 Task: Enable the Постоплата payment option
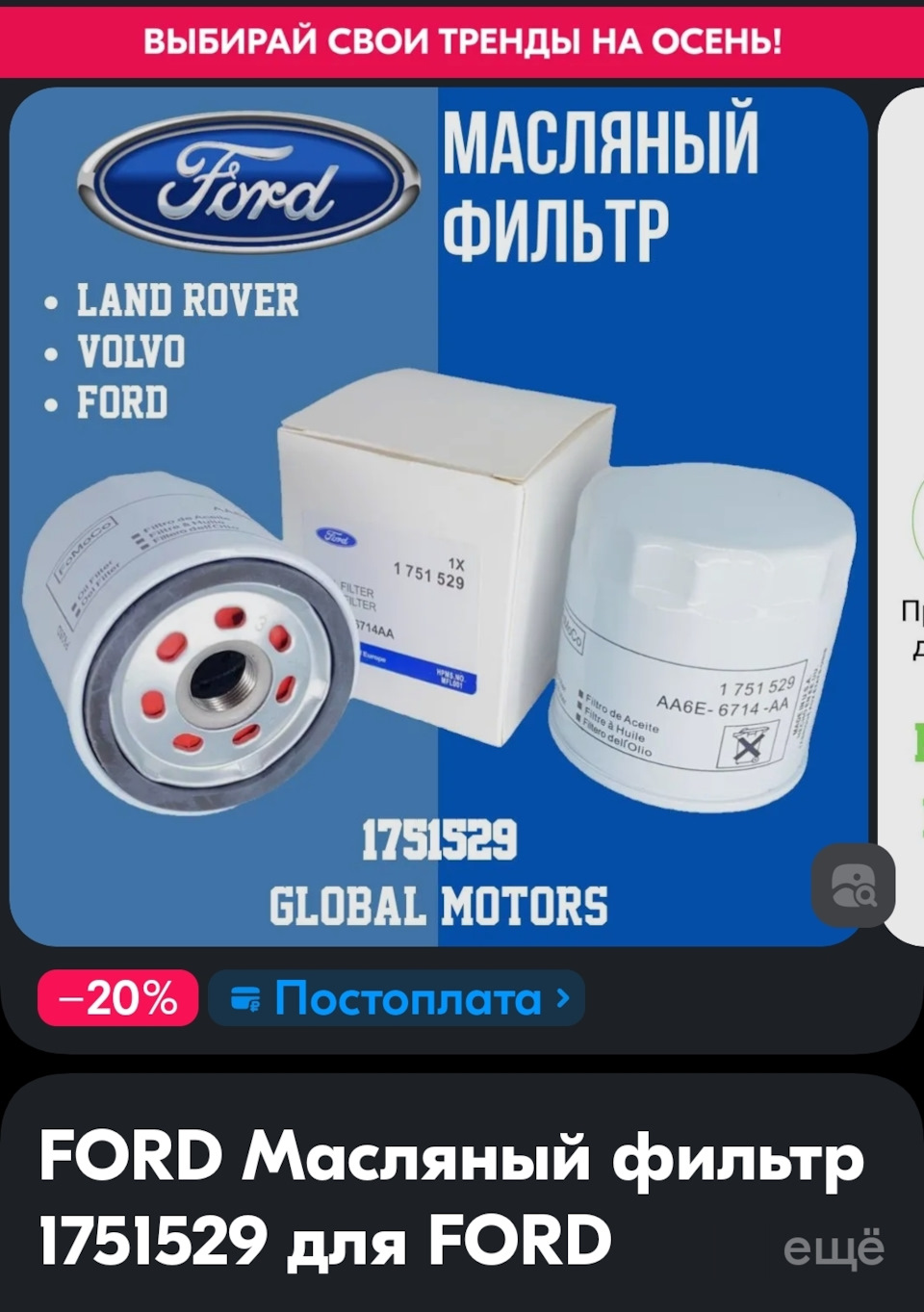(395, 997)
